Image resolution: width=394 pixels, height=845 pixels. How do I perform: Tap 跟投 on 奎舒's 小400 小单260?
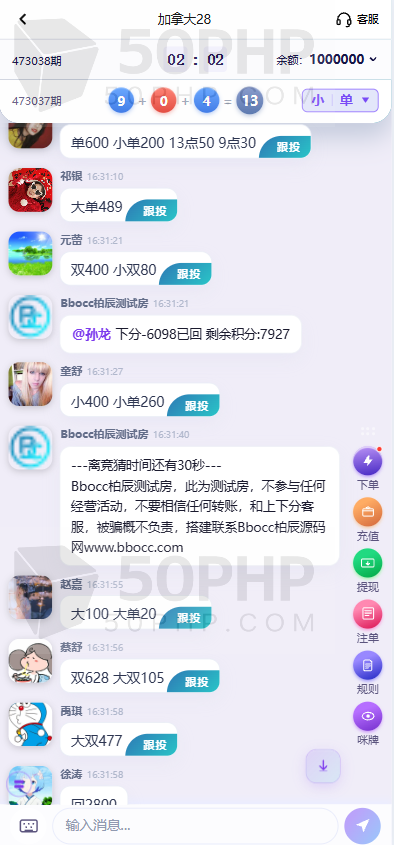tap(196, 406)
